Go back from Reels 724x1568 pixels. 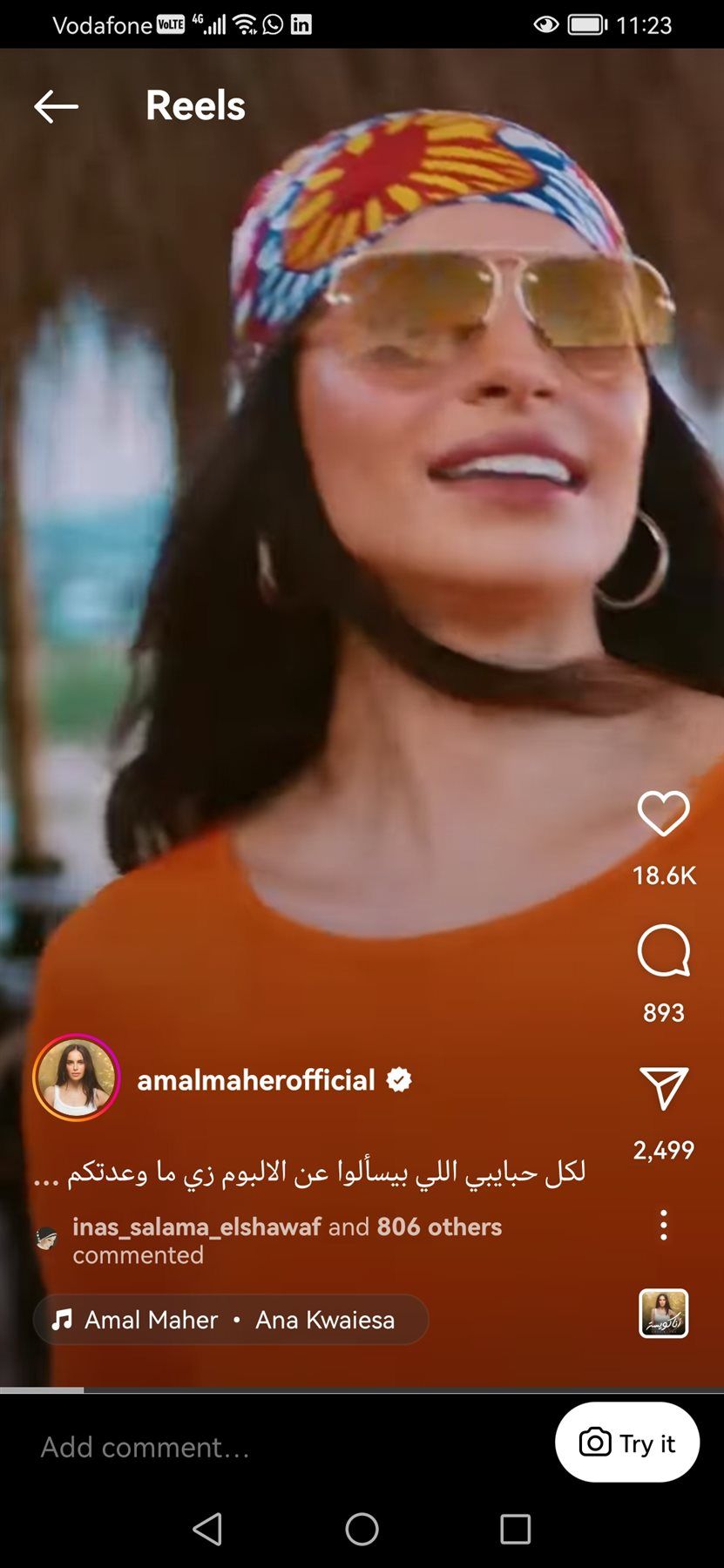coord(56,106)
